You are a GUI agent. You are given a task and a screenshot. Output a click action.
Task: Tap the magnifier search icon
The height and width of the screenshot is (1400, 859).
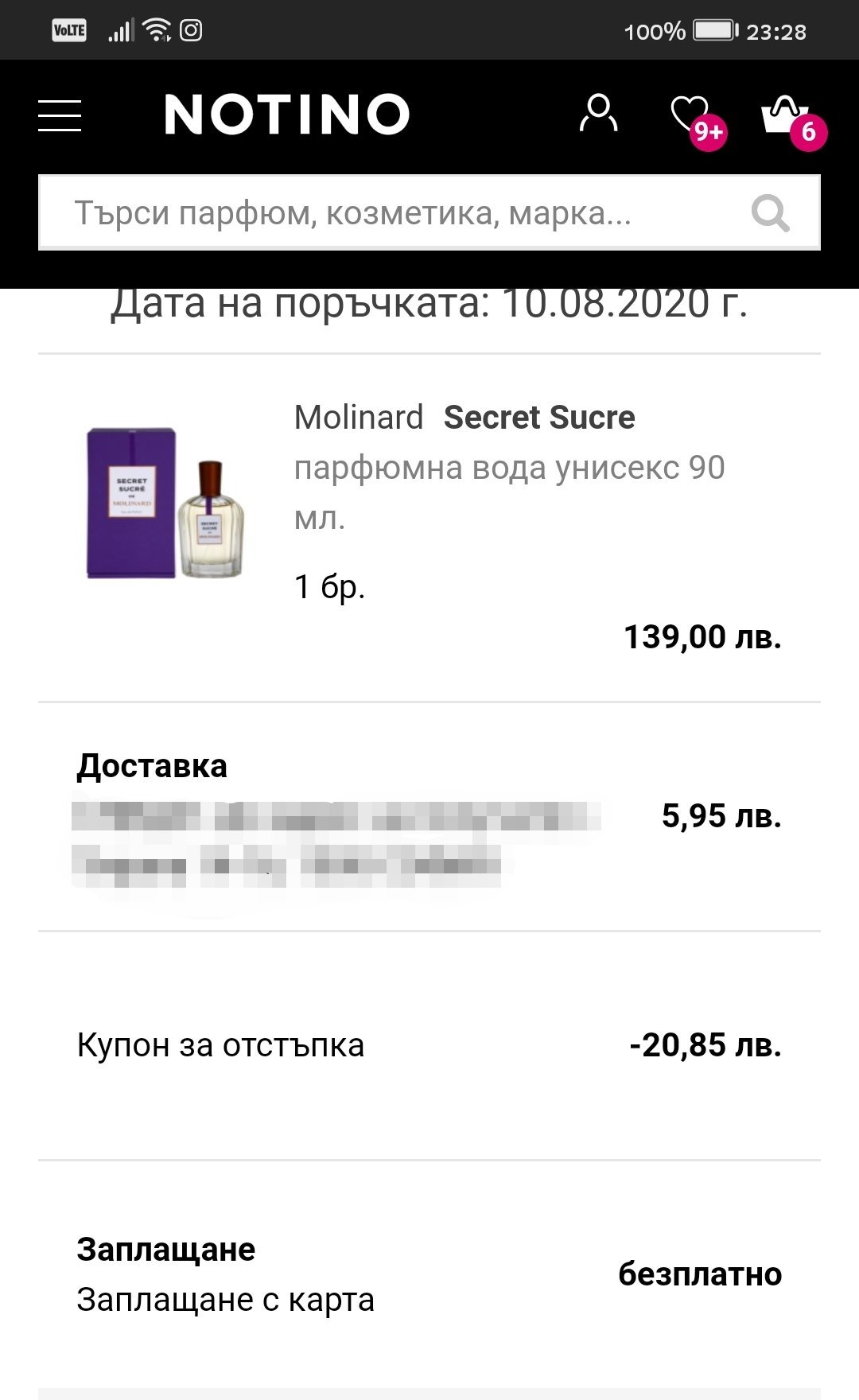click(x=770, y=213)
